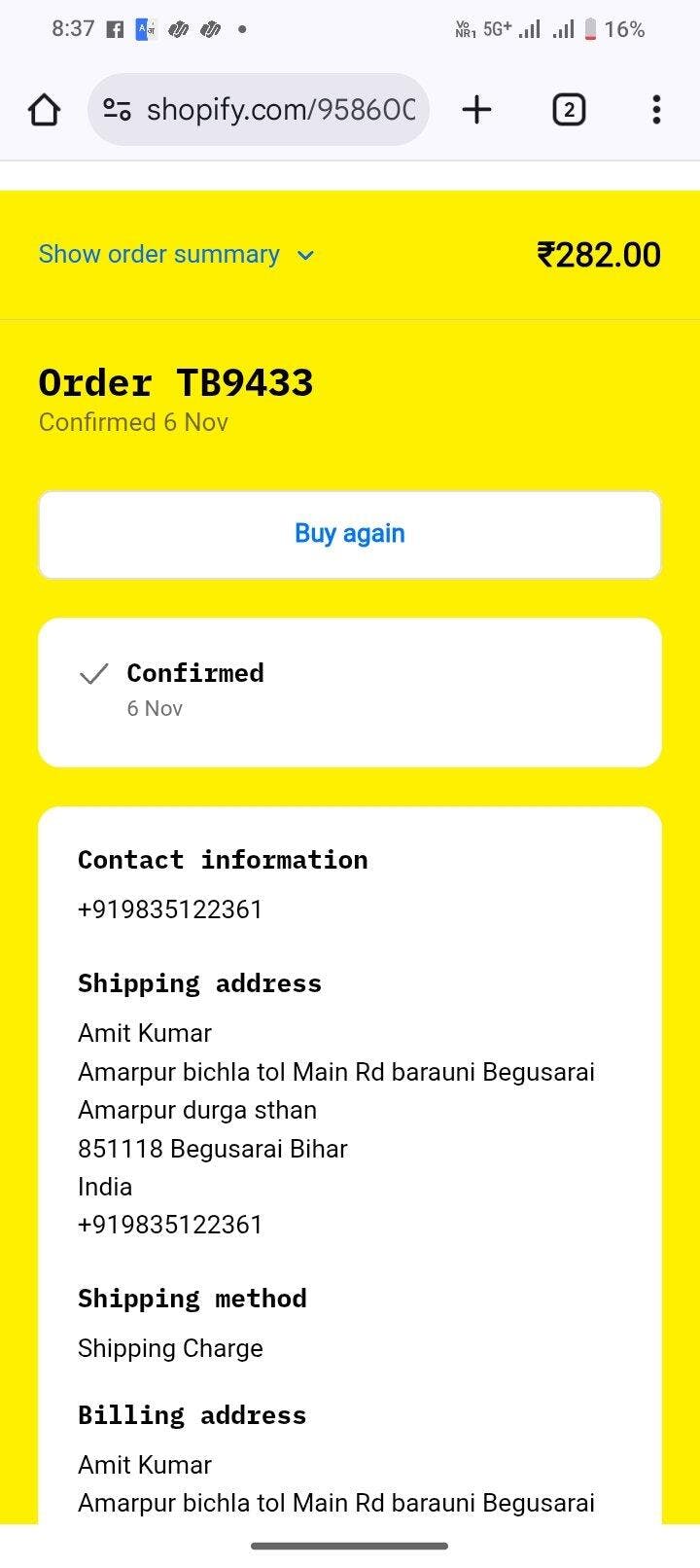Go to the browser home page
The image size is (700, 1568).
tap(44, 110)
